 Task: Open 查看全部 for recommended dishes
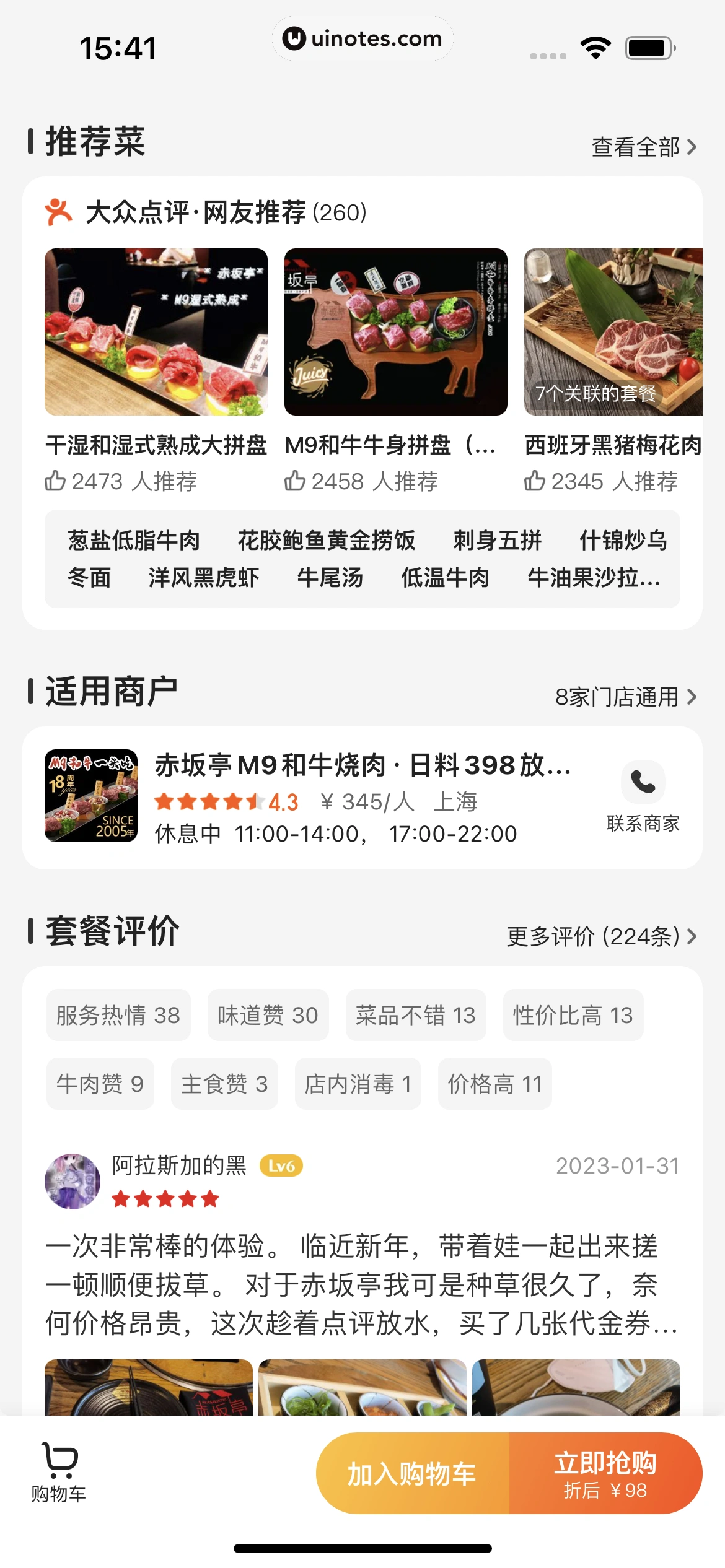643,147
